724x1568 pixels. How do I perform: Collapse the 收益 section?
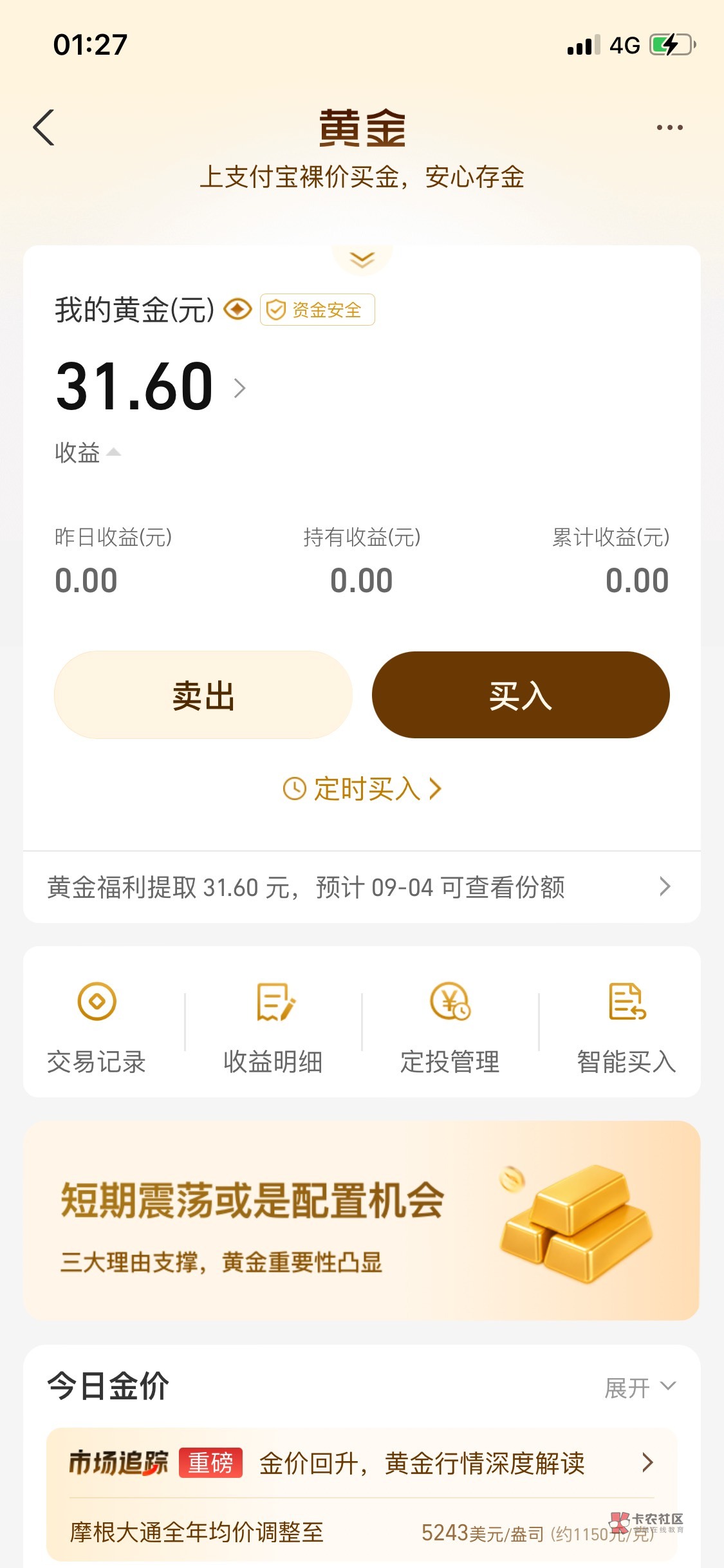(x=88, y=453)
